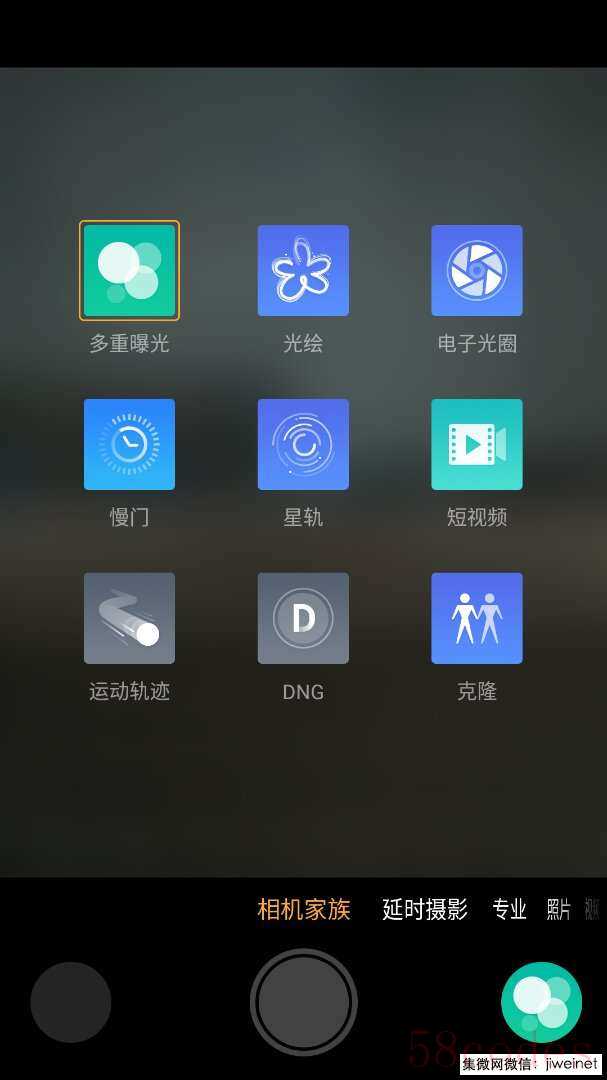Open the 星轨 star trail mode
The height and width of the screenshot is (1080, 607).
(x=303, y=444)
